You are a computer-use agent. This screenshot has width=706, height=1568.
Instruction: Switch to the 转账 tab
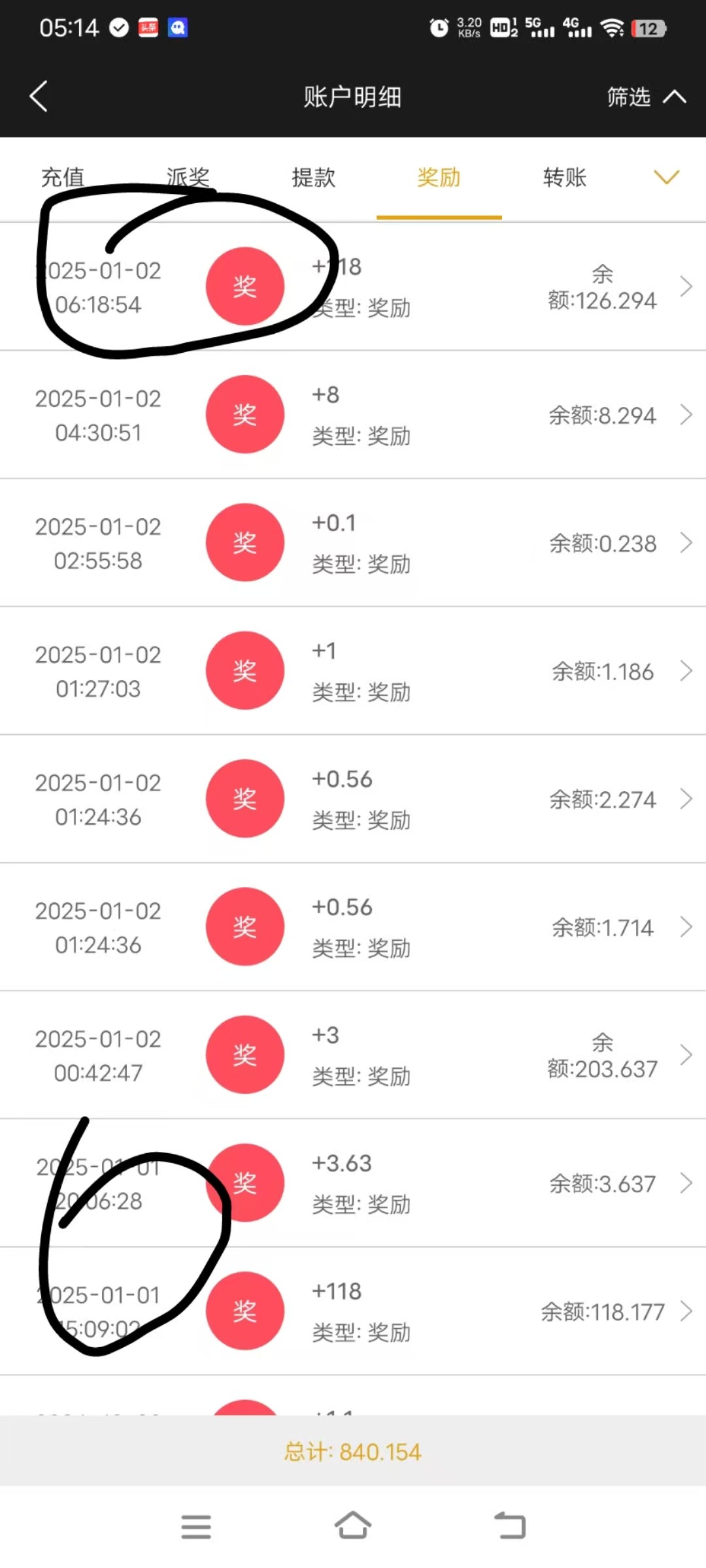coord(565,177)
